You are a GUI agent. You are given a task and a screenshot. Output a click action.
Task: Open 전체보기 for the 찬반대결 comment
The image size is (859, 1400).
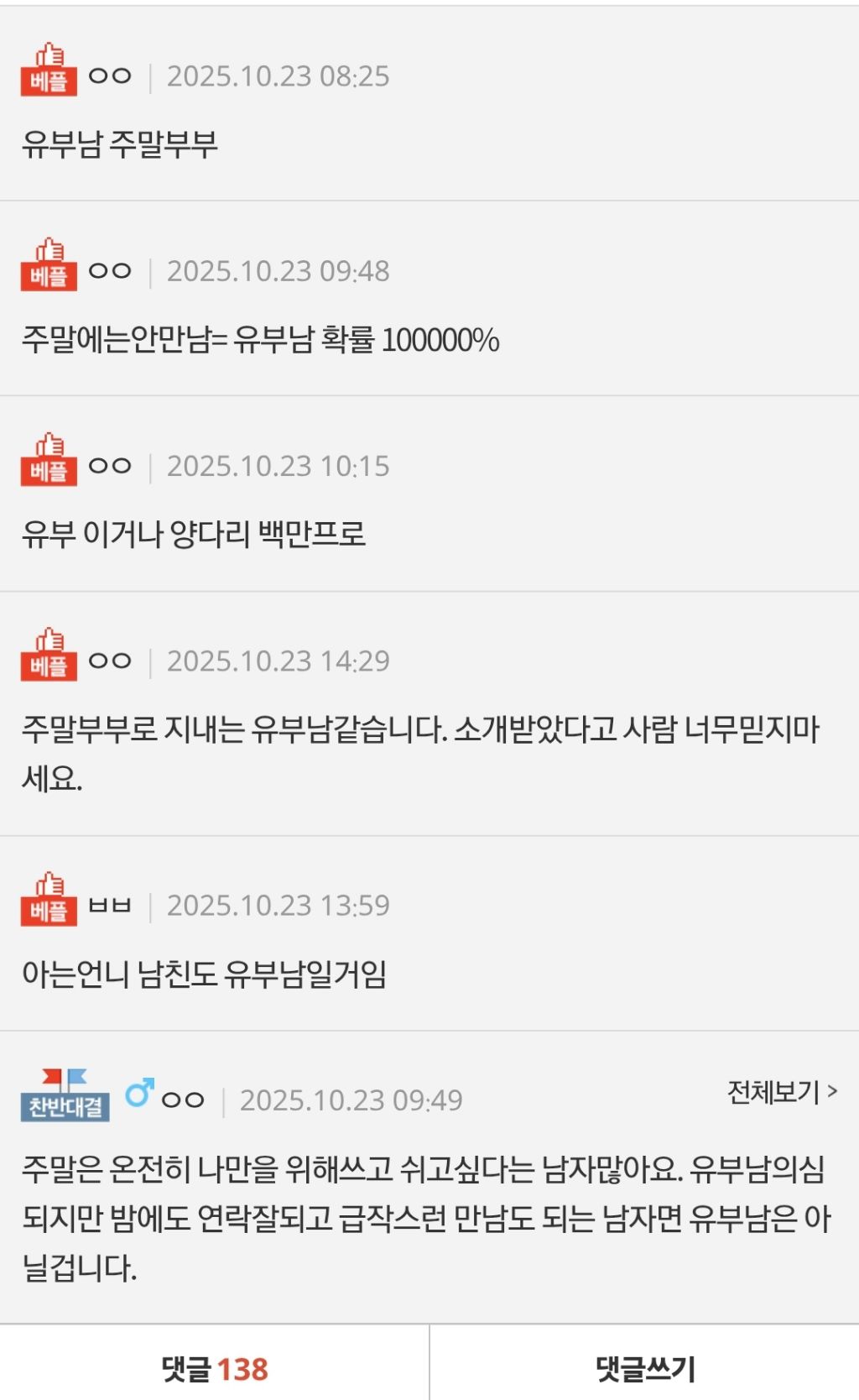(781, 1092)
